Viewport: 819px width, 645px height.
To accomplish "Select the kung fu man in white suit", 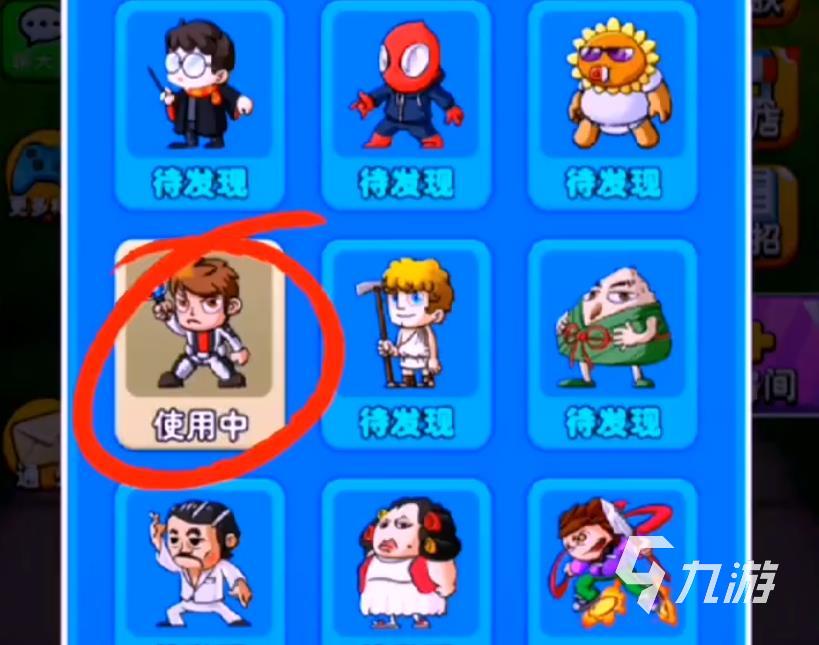I will click(199, 565).
